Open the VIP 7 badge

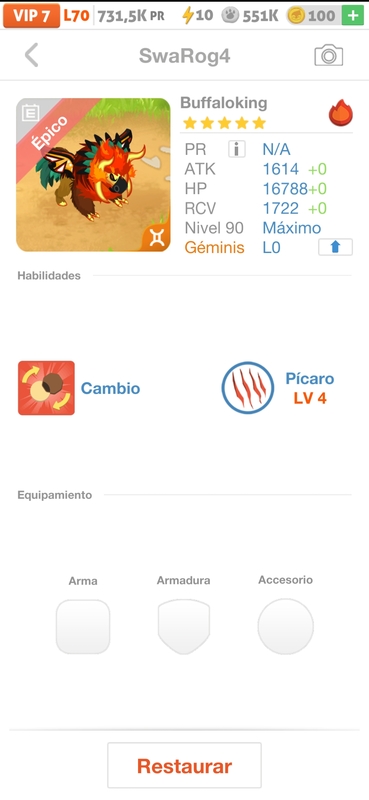pyautogui.click(x=32, y=16)
